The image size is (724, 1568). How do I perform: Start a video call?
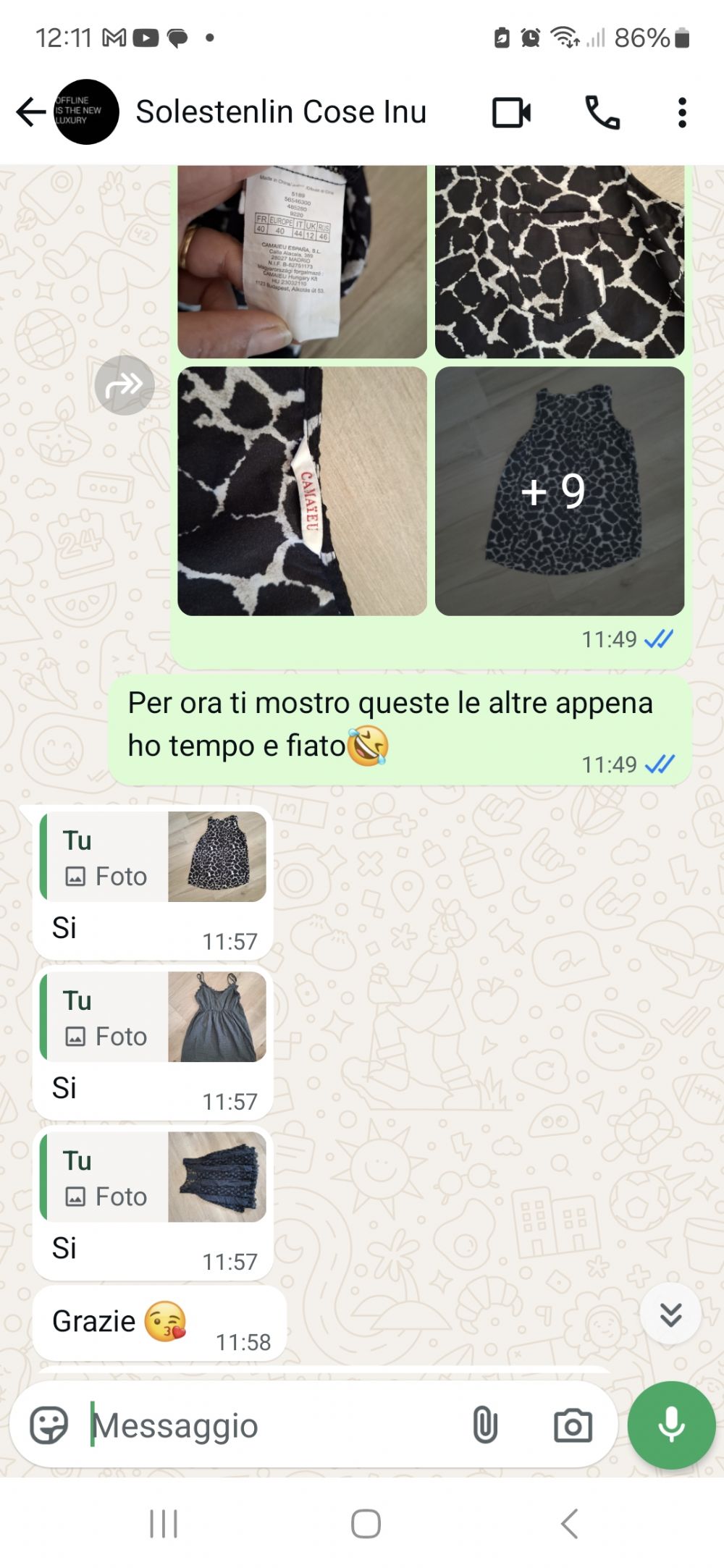tap(511, 113)
